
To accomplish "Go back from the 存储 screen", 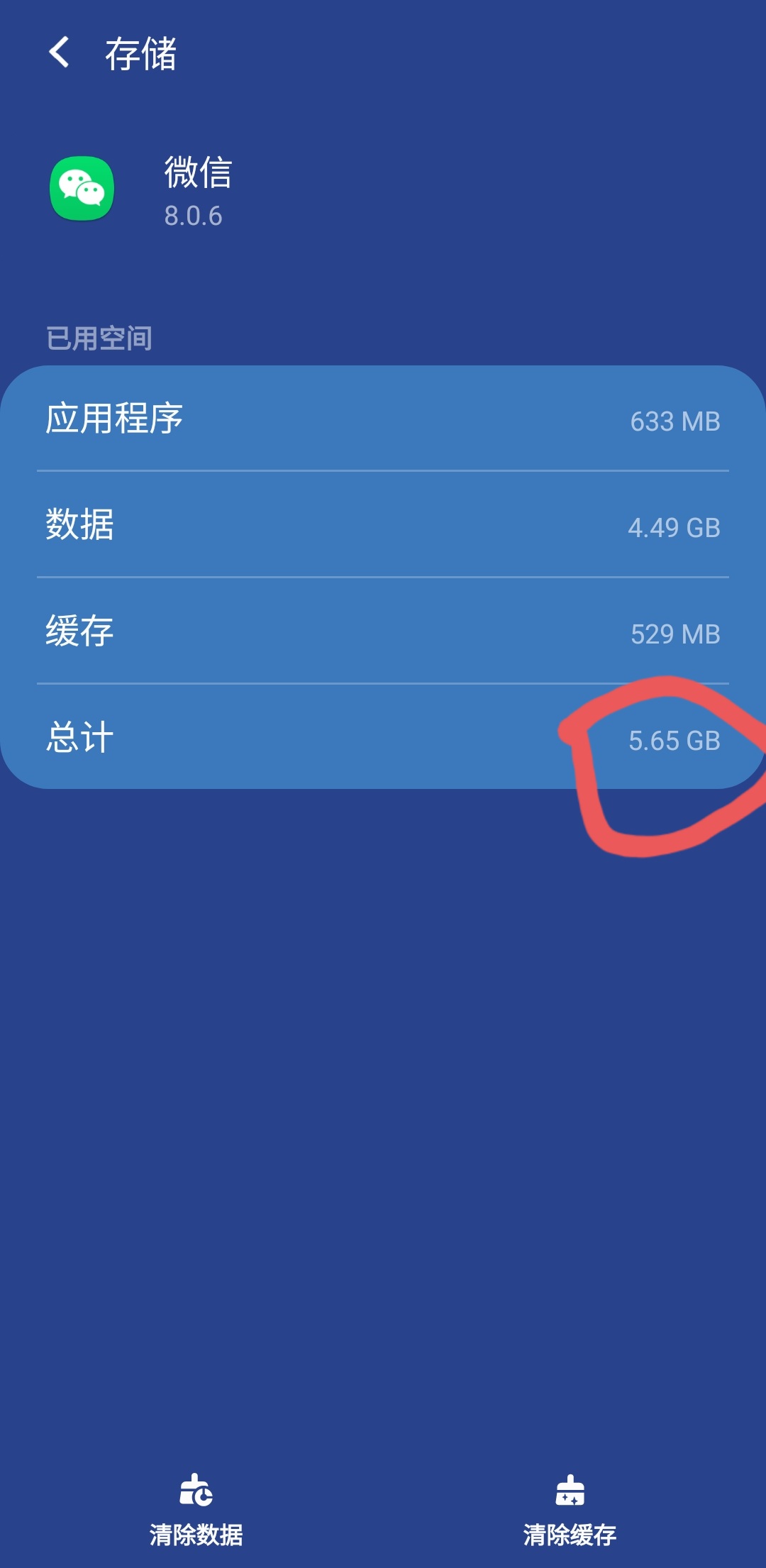I will [60, 53].
